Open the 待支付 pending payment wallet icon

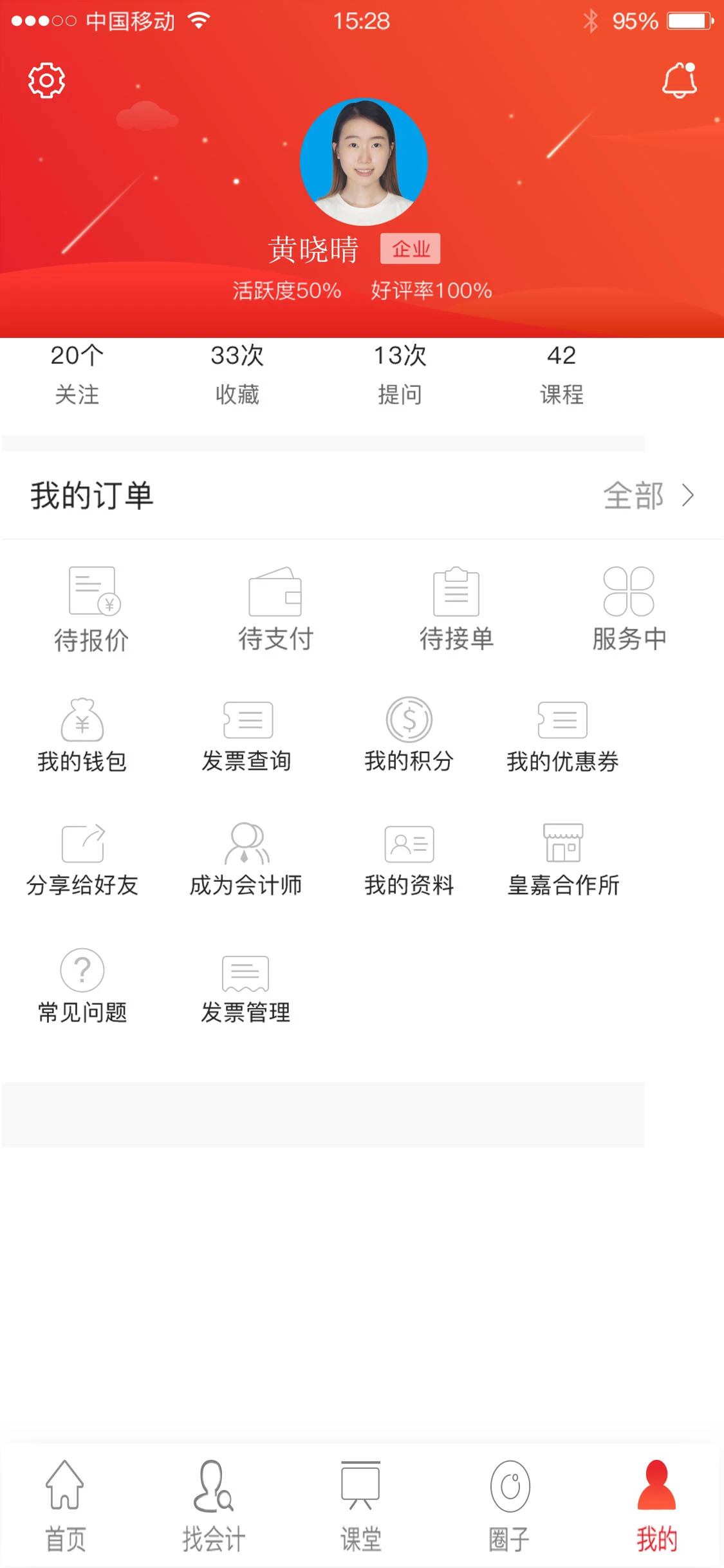tap(275, 597)
